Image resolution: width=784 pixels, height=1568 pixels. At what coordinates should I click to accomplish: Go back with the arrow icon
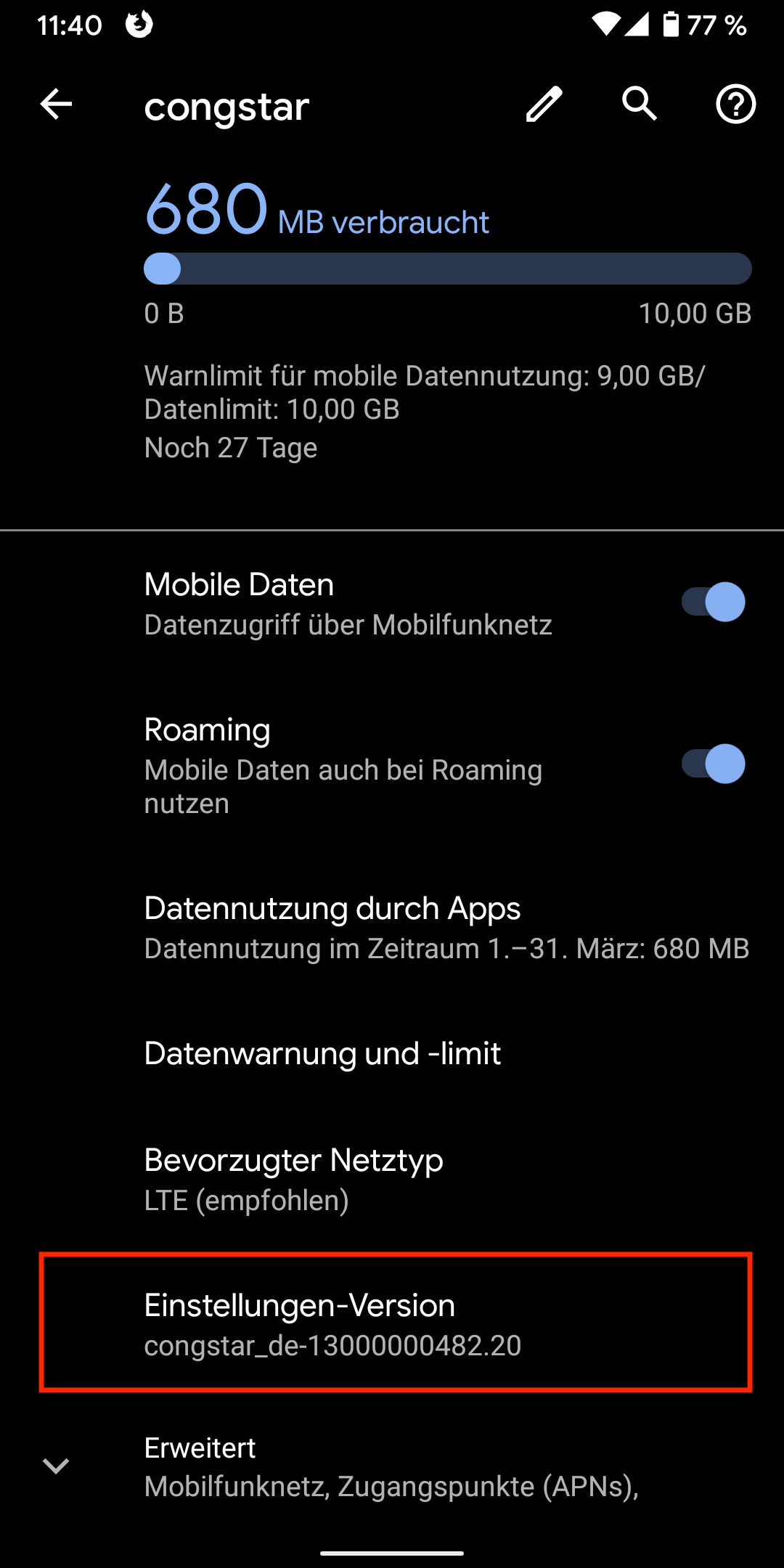[x=56, y=105]
